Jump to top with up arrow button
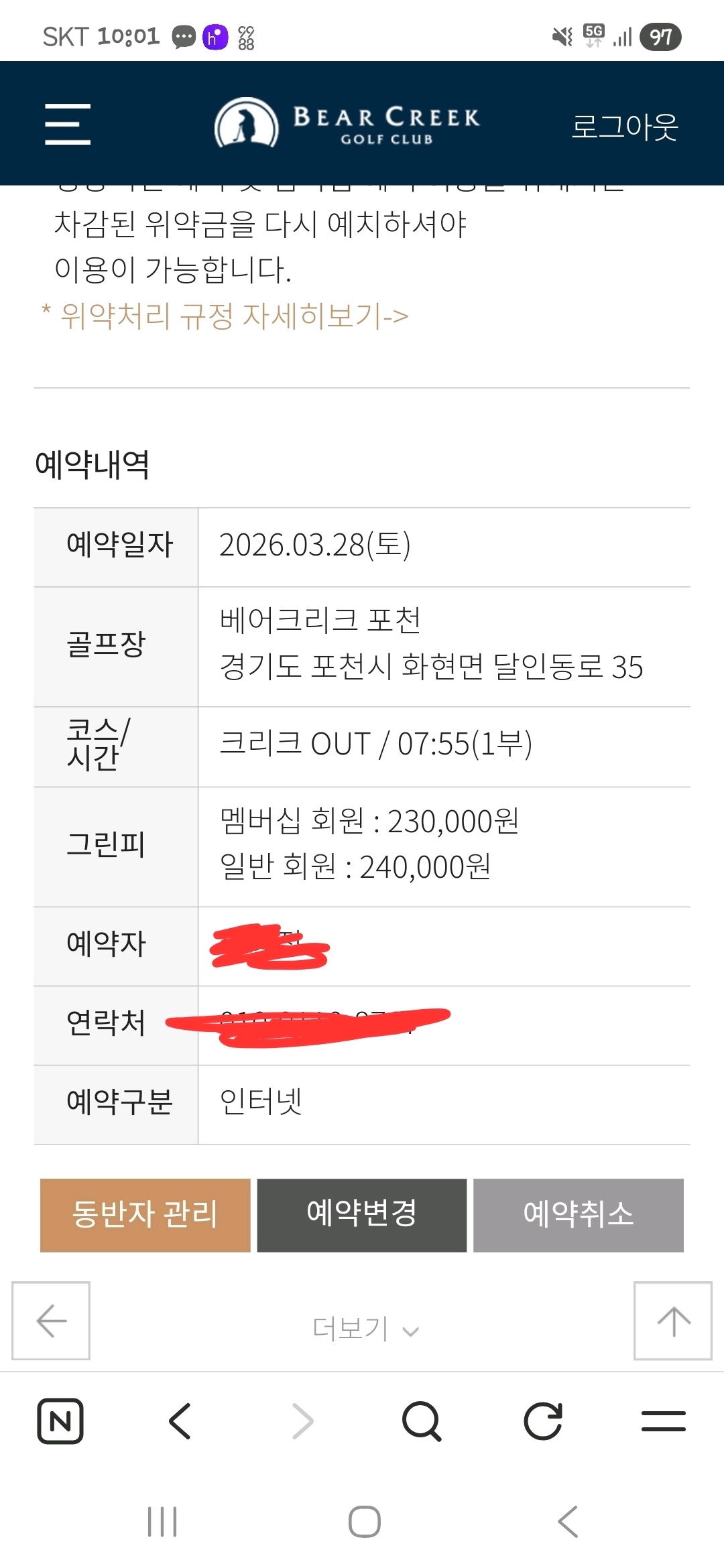The image size is (724, 1568). tap(672, 1321)
